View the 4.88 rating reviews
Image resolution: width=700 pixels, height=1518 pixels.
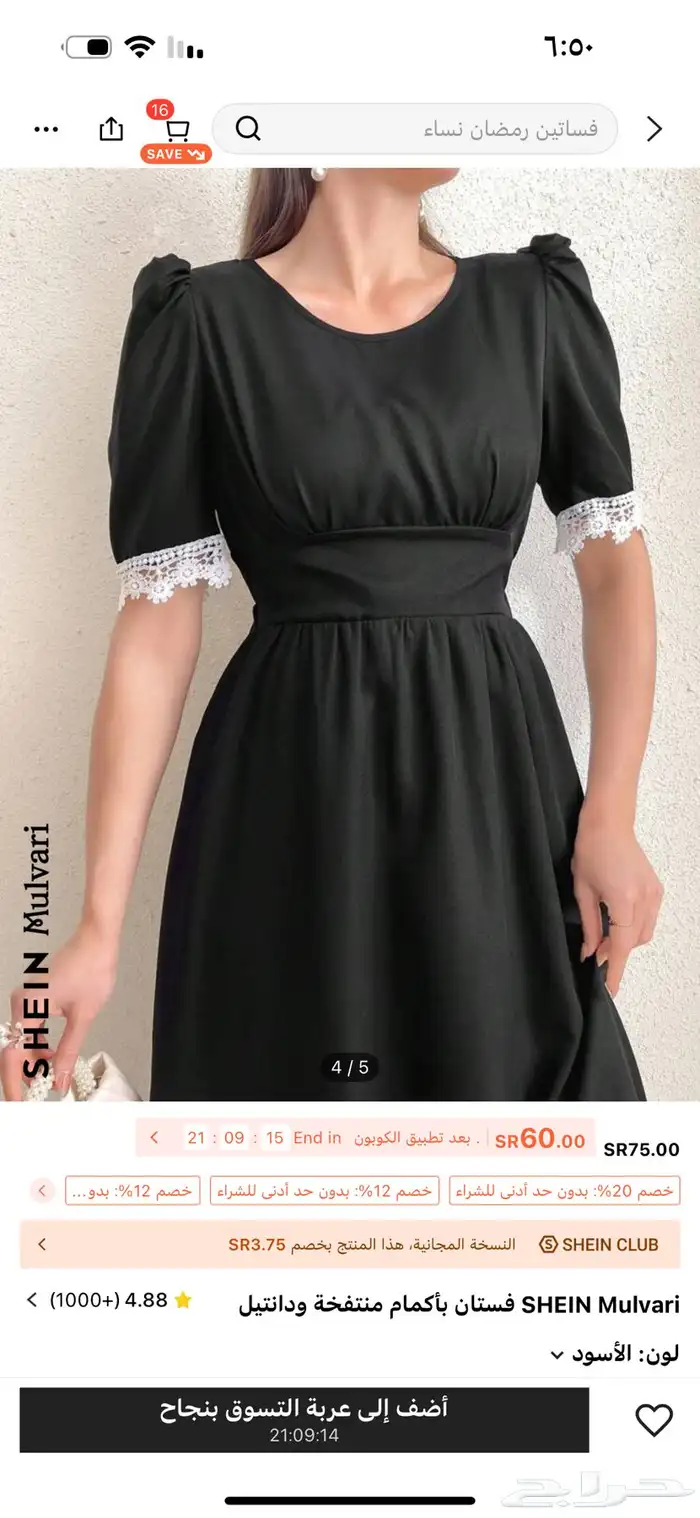(108, 1300)
